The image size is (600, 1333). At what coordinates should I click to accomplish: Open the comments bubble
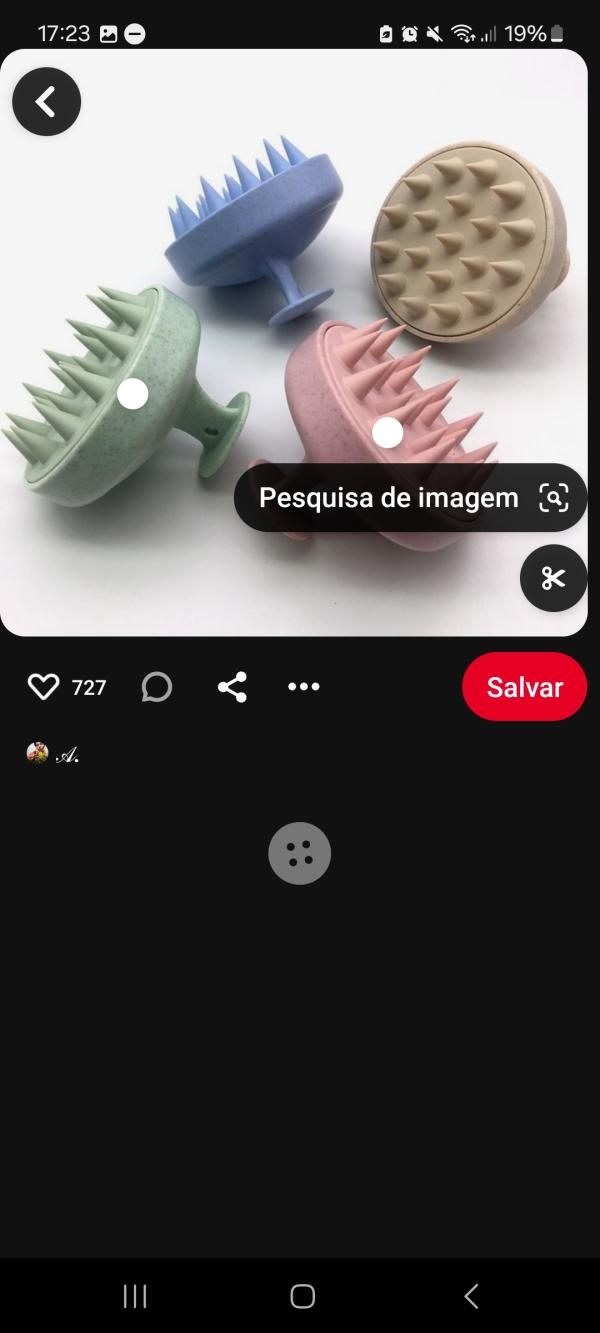[x=157, y=687]
